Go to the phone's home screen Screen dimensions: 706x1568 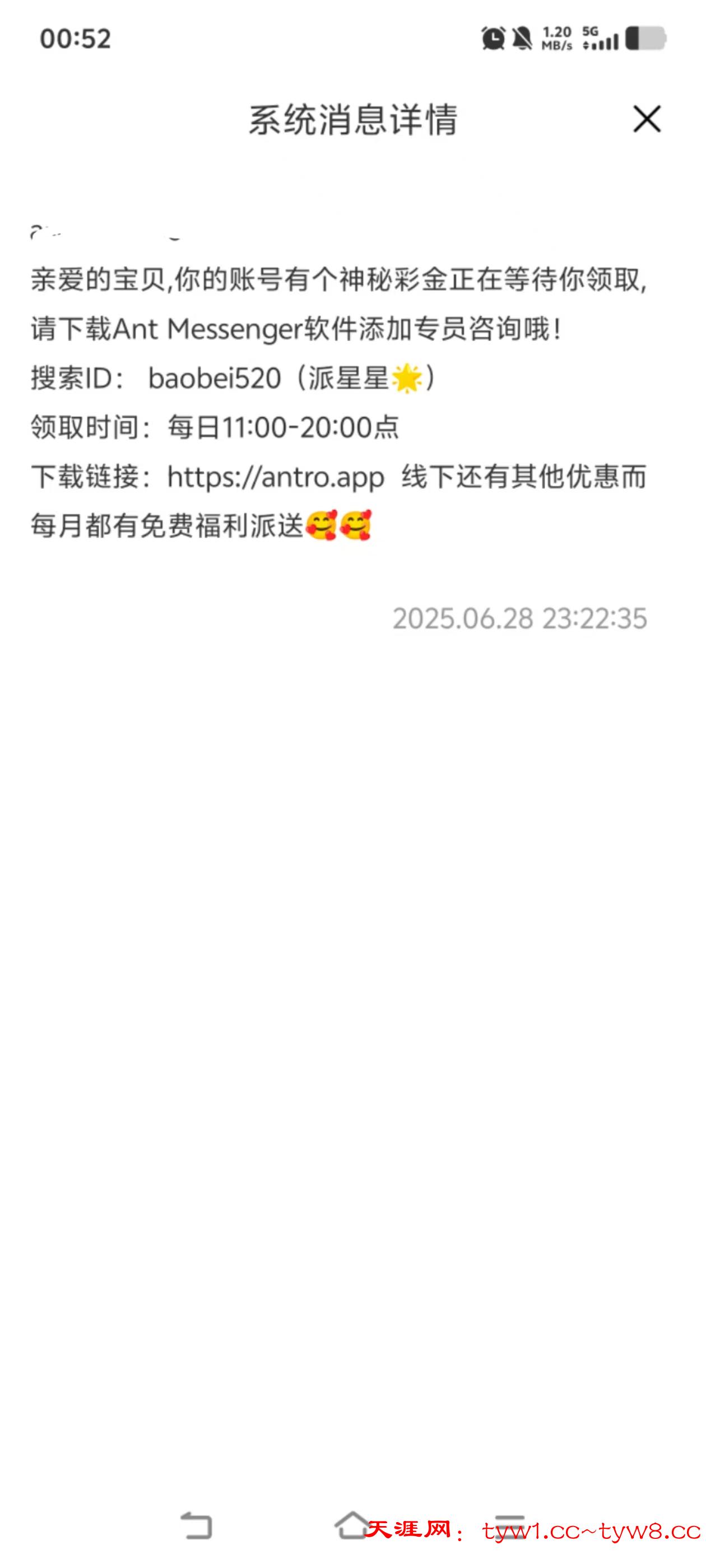tap(352, 1525)
